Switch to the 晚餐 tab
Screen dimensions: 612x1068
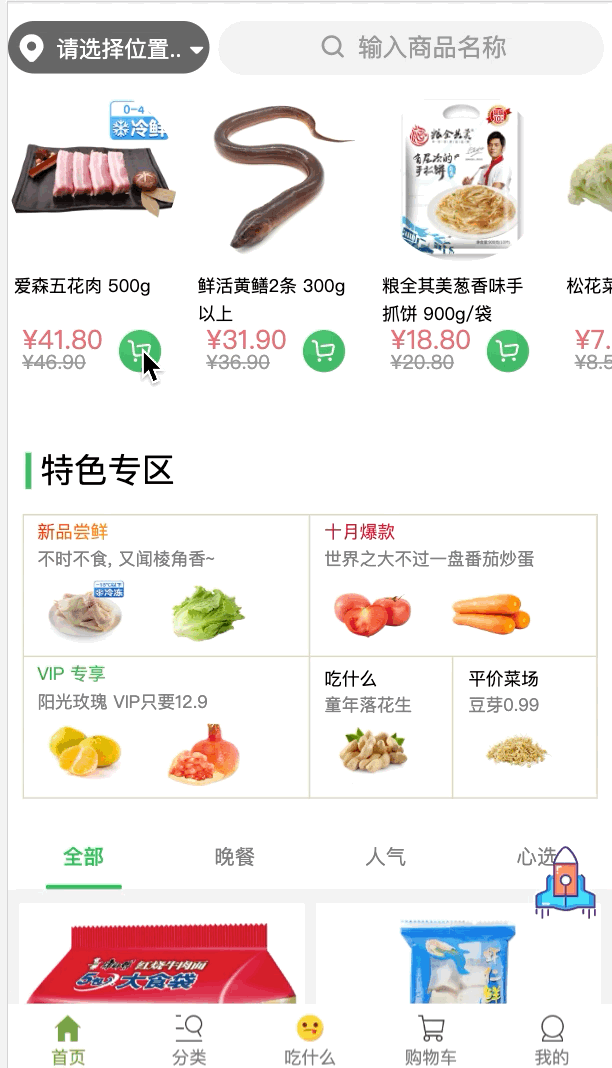235,857
